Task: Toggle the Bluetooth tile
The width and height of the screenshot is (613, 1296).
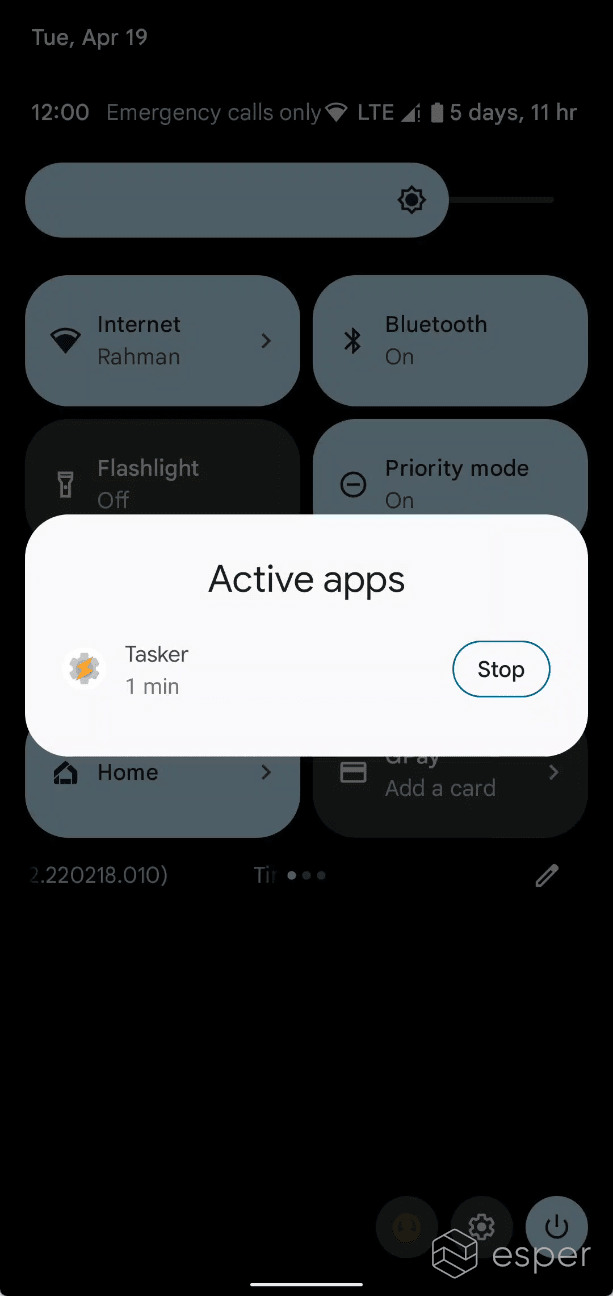Action: click(450, 341)
